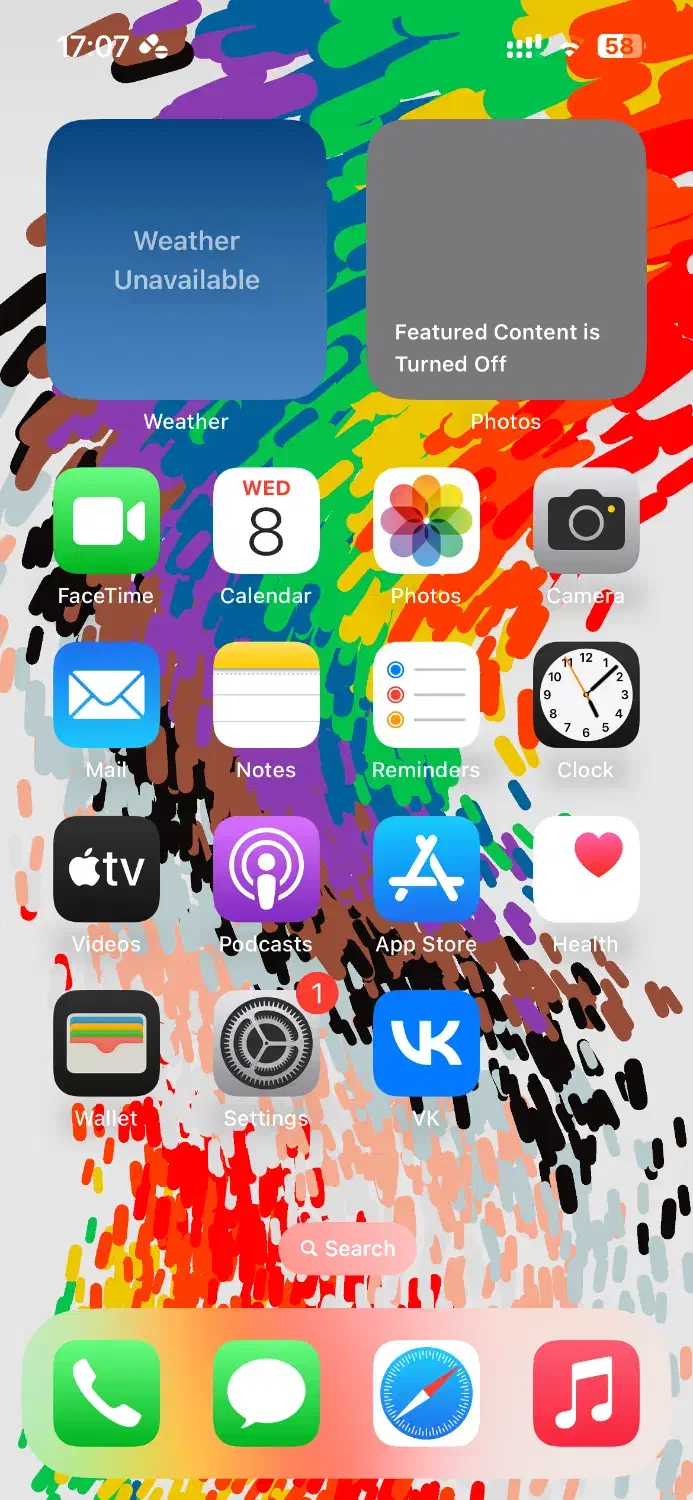This screenshot has width=693, height=1500.
Task: Open the Calendar app
Action: pos(266,521)
